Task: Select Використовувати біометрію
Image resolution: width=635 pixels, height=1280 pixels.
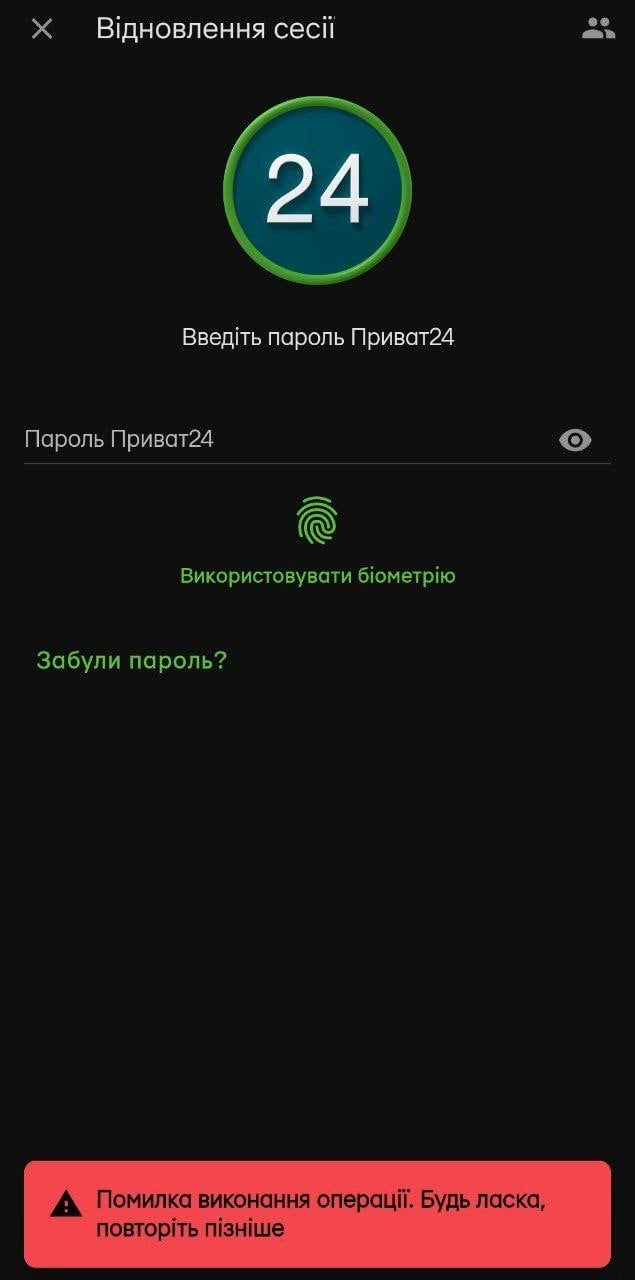Action: [x=317, y=576]
